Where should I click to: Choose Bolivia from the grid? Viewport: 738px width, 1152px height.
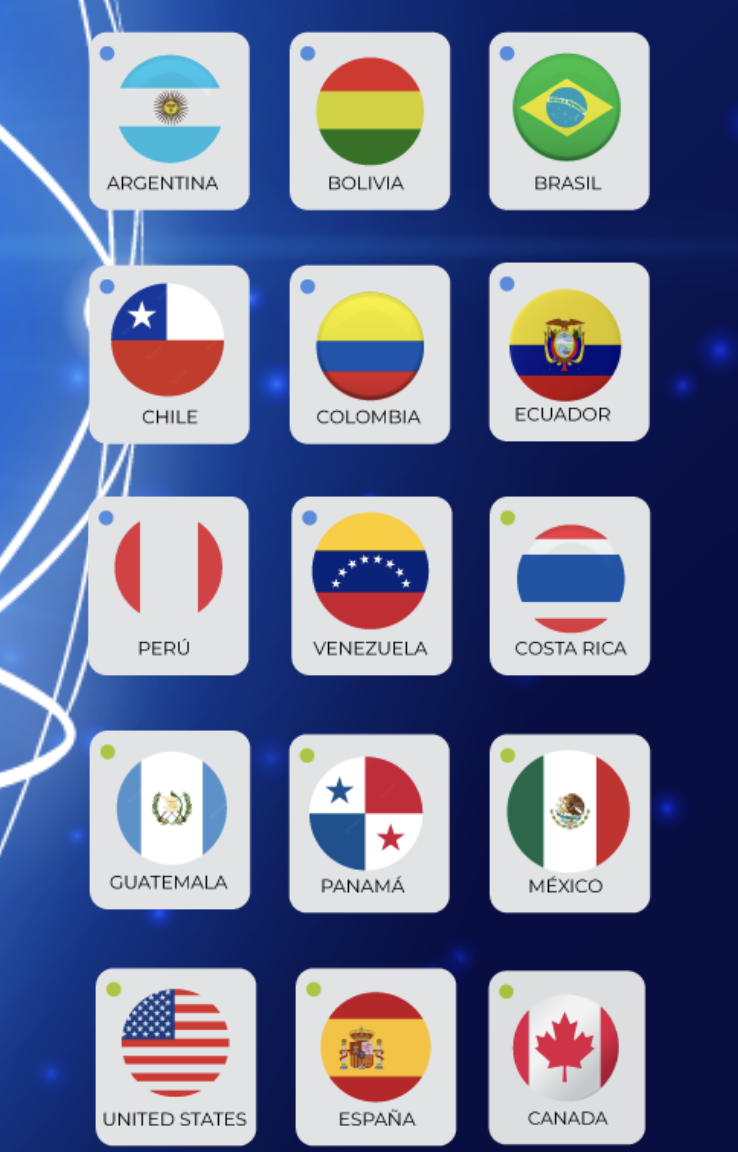tap(369, 121)
